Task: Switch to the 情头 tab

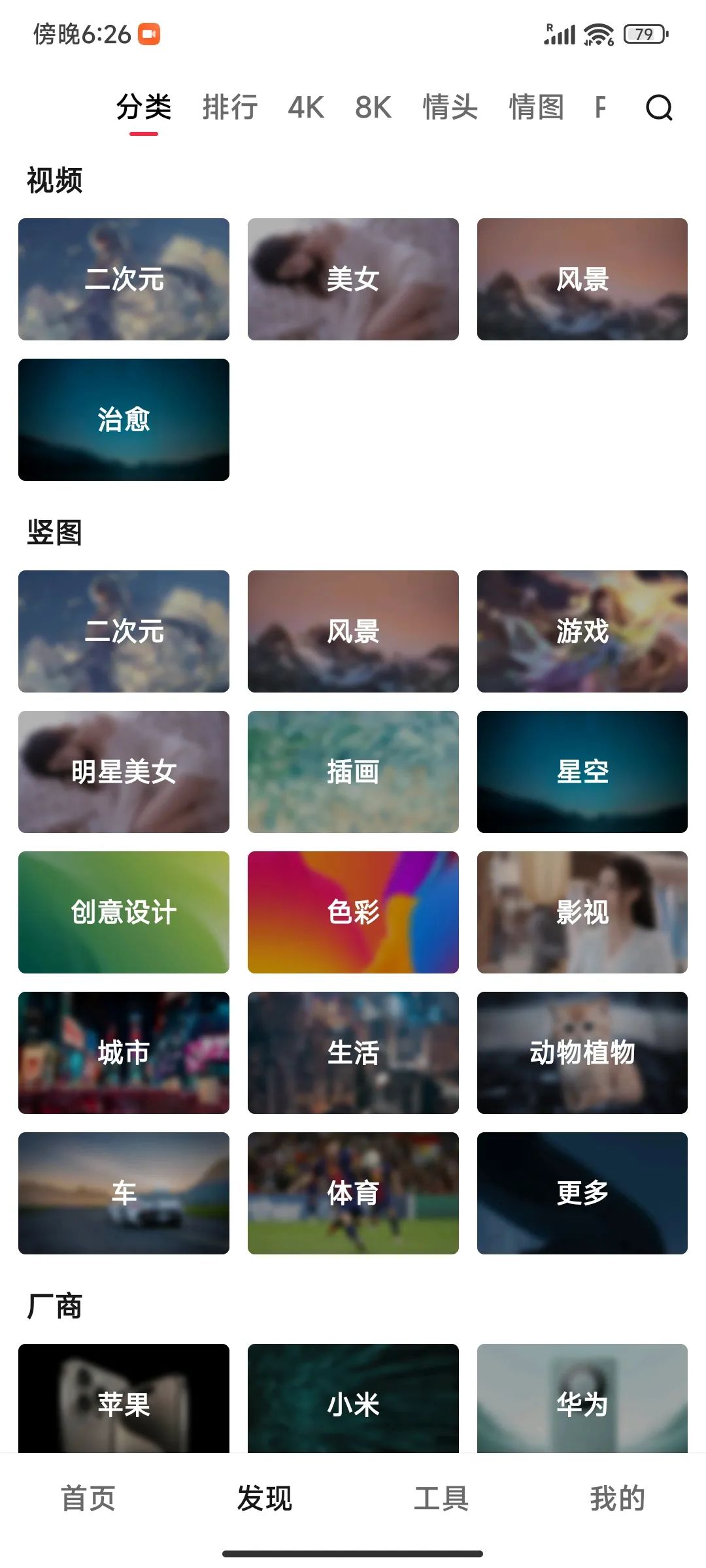Action: tap(450, 108)
